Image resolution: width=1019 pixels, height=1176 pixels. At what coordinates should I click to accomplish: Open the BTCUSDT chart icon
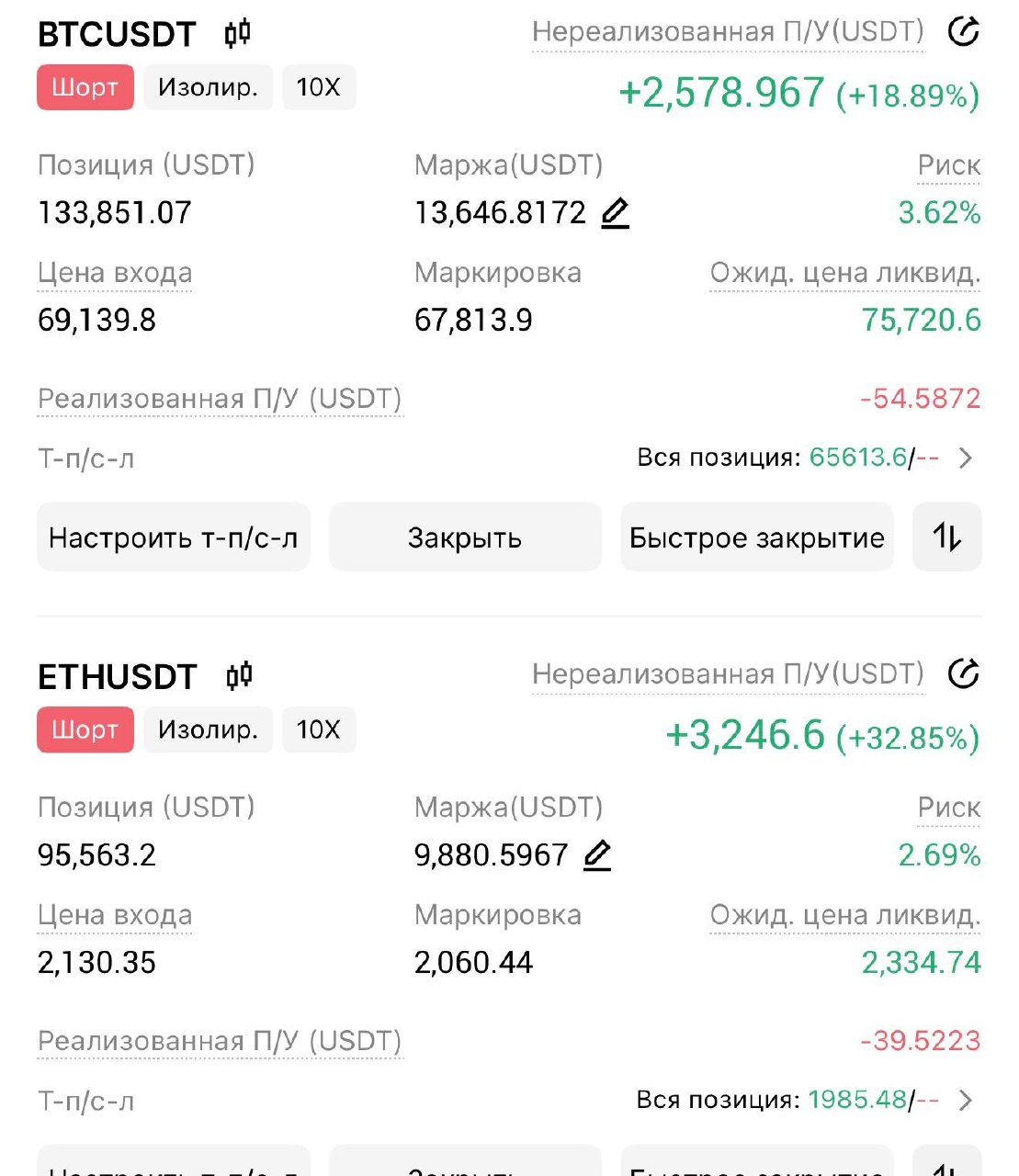click(x=238, y=34)
